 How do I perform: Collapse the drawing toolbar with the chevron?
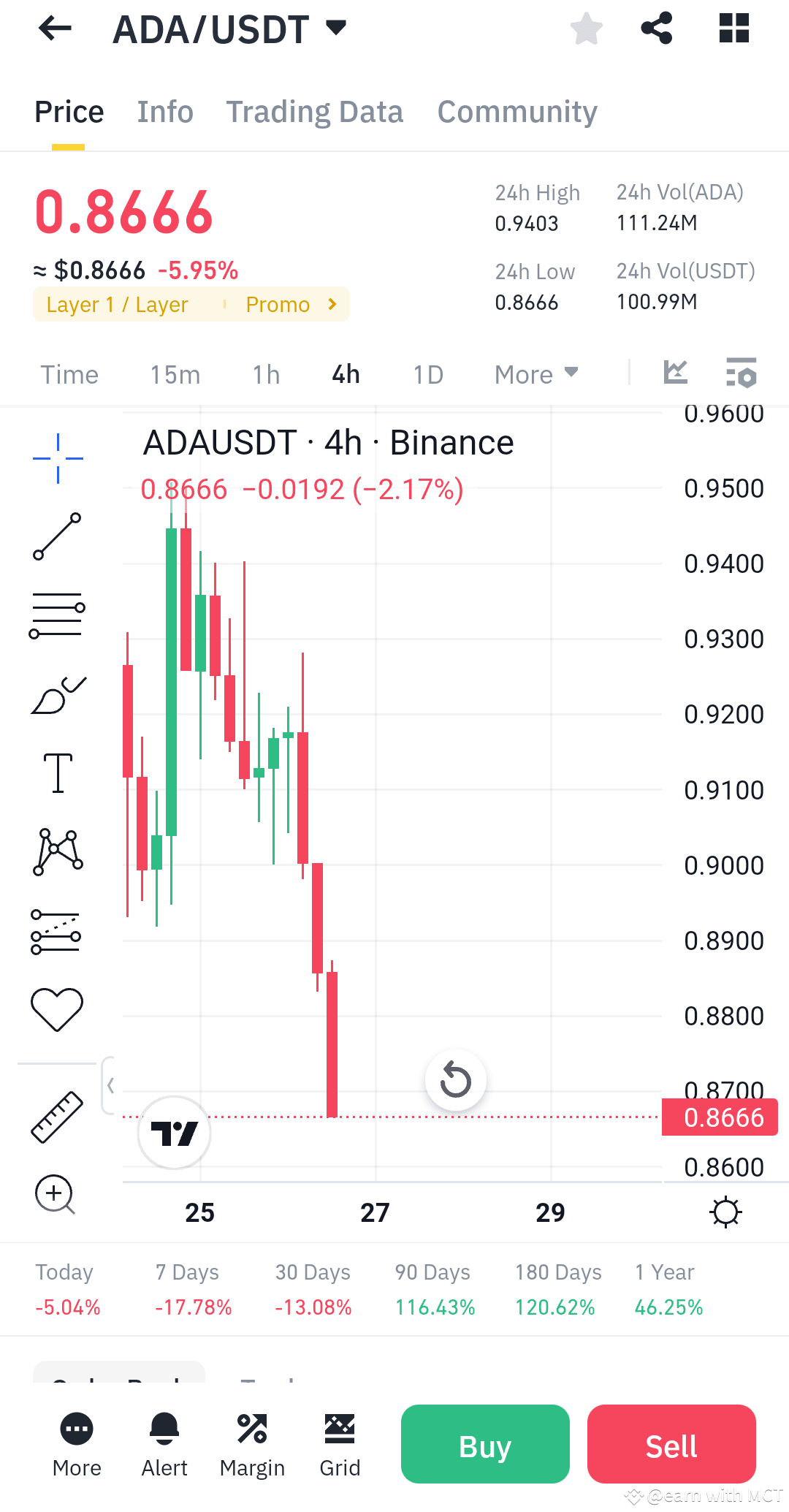[x=112, y=1087]
